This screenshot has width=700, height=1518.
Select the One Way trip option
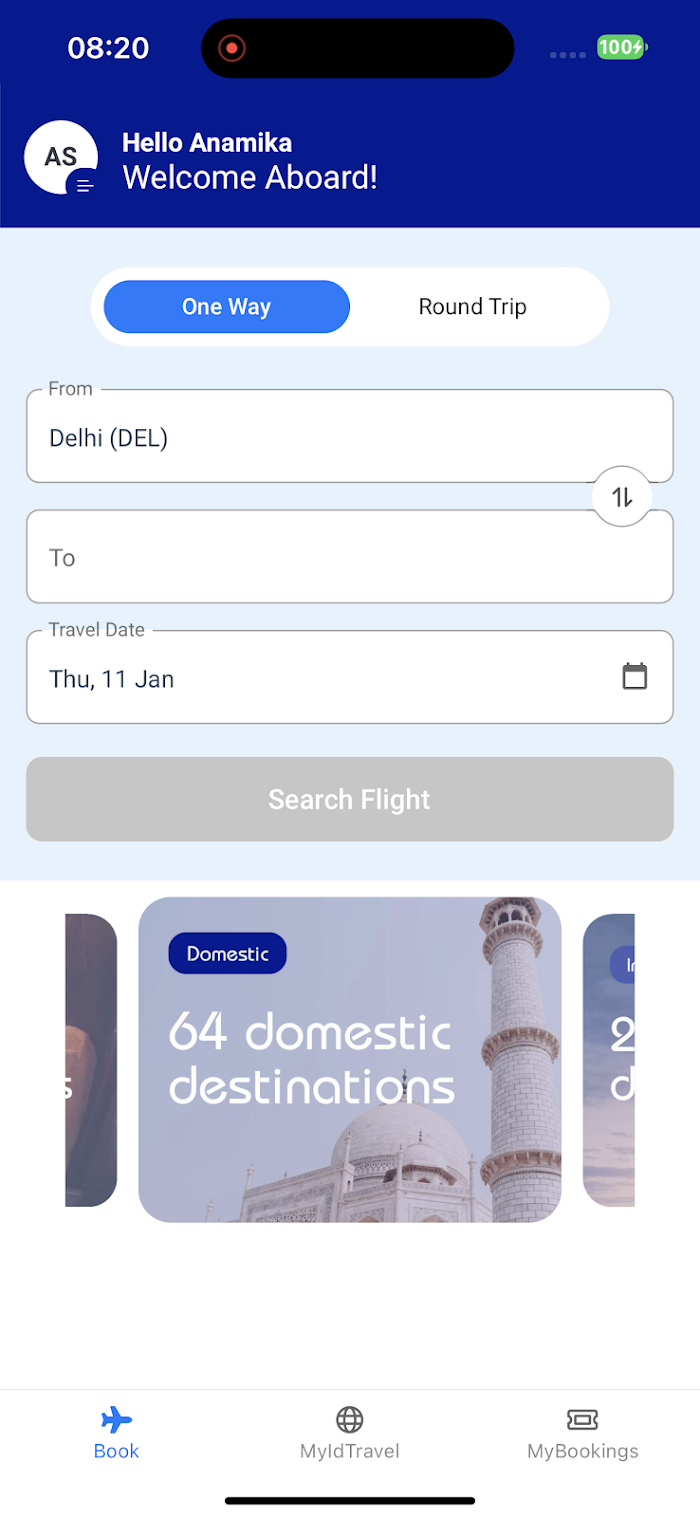227,307
